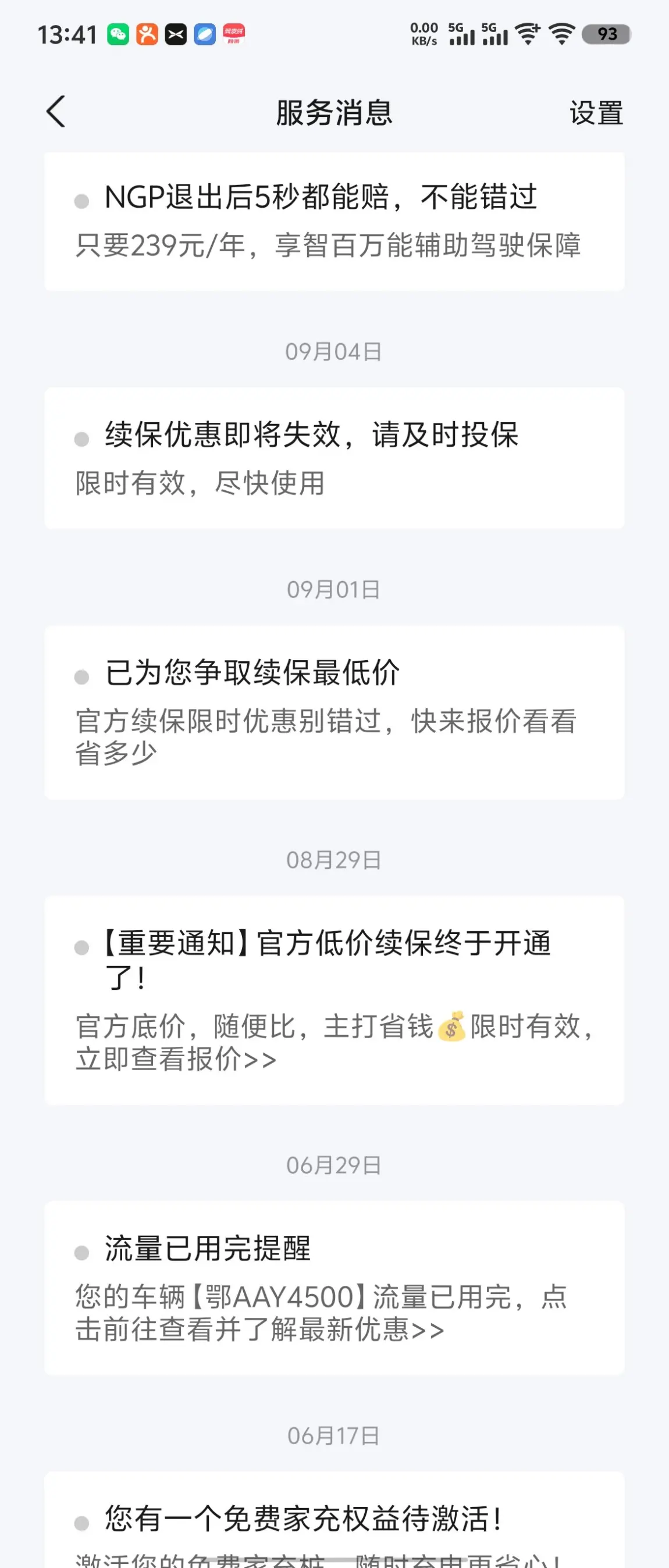Open 【重要通知】官方低价续保终于开通了 message
669x1568 pixels.
333,999
